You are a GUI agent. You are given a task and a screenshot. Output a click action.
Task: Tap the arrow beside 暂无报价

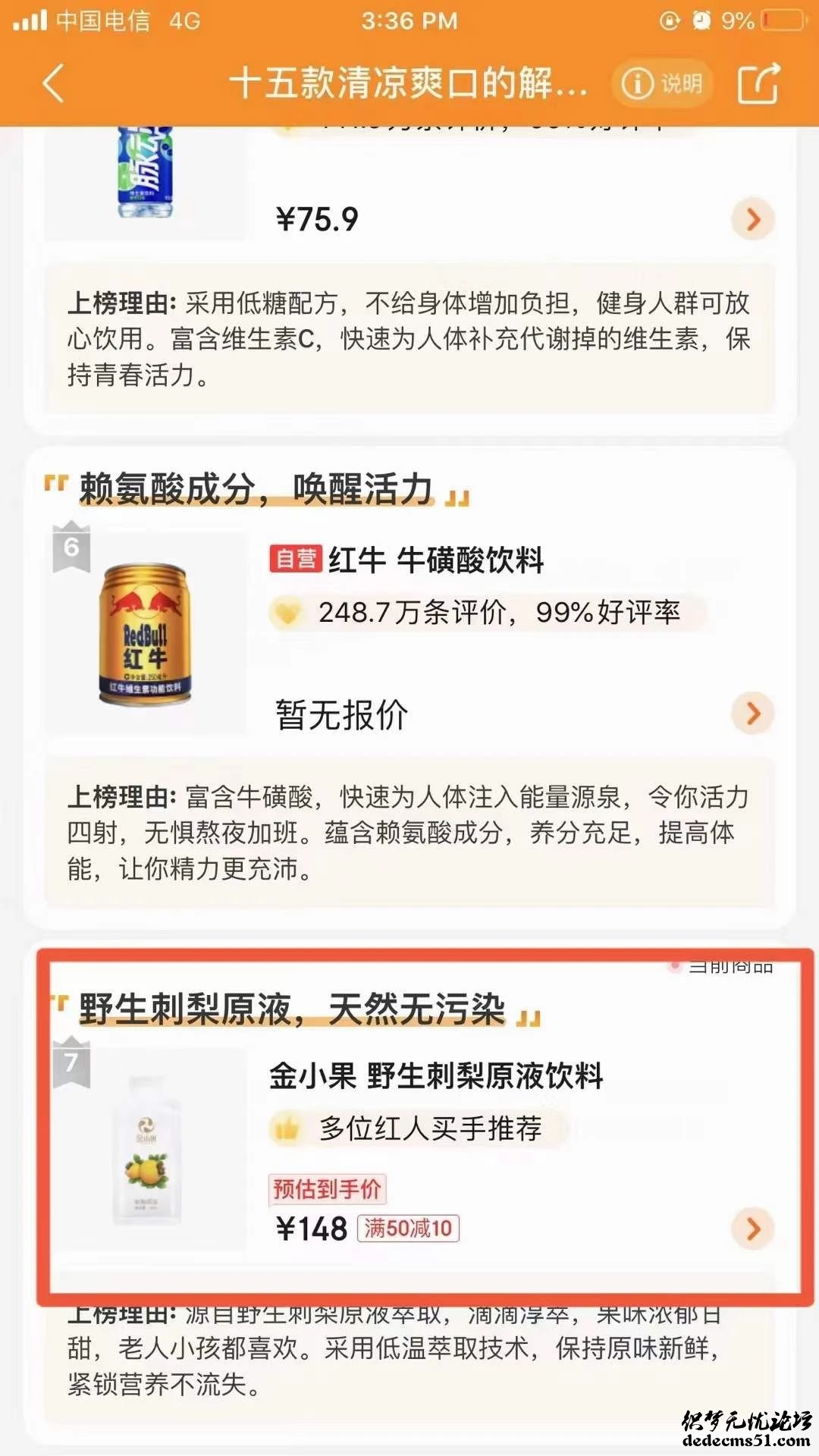click(x=752, y=713)
